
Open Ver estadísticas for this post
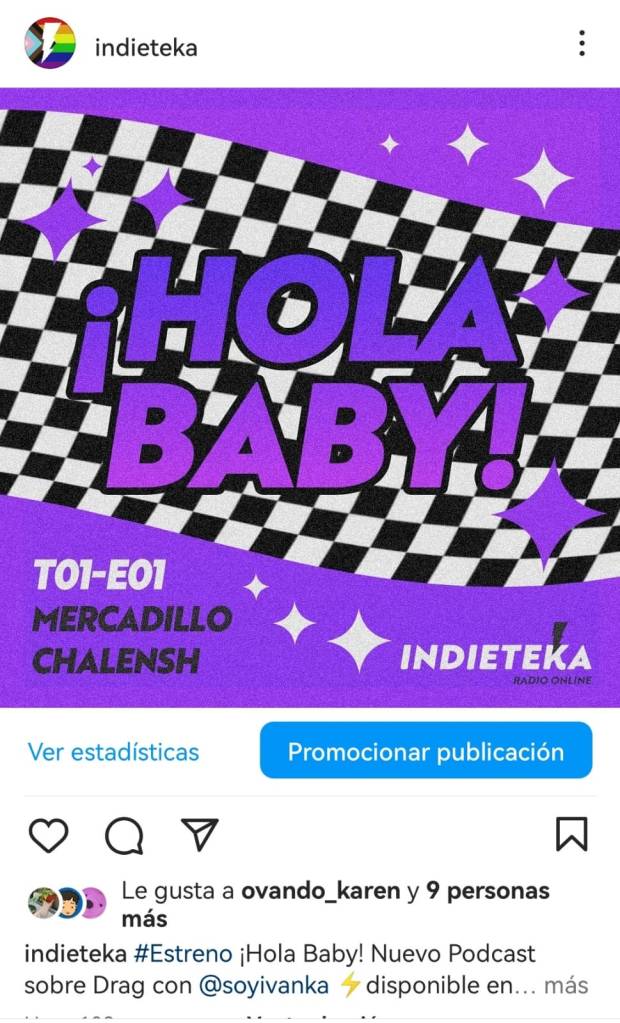(113, 751)
